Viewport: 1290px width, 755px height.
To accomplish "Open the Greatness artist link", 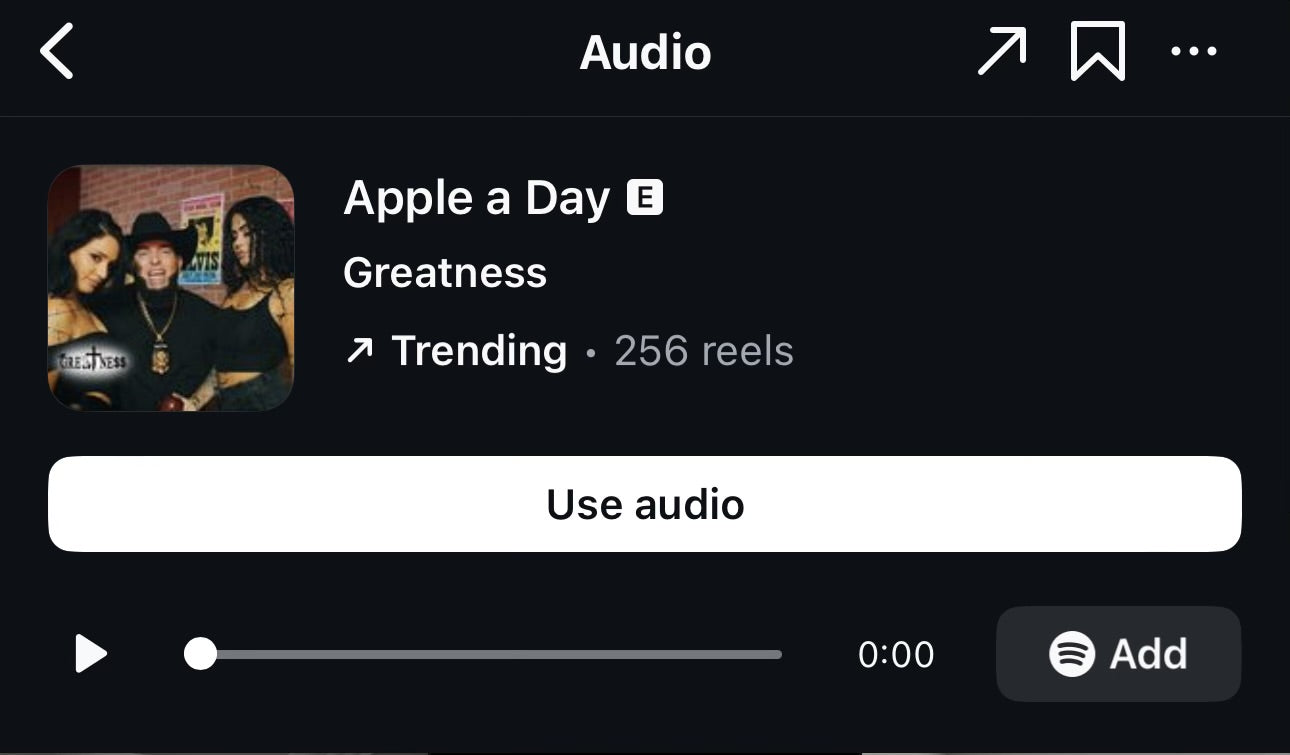I will point(445,272).
